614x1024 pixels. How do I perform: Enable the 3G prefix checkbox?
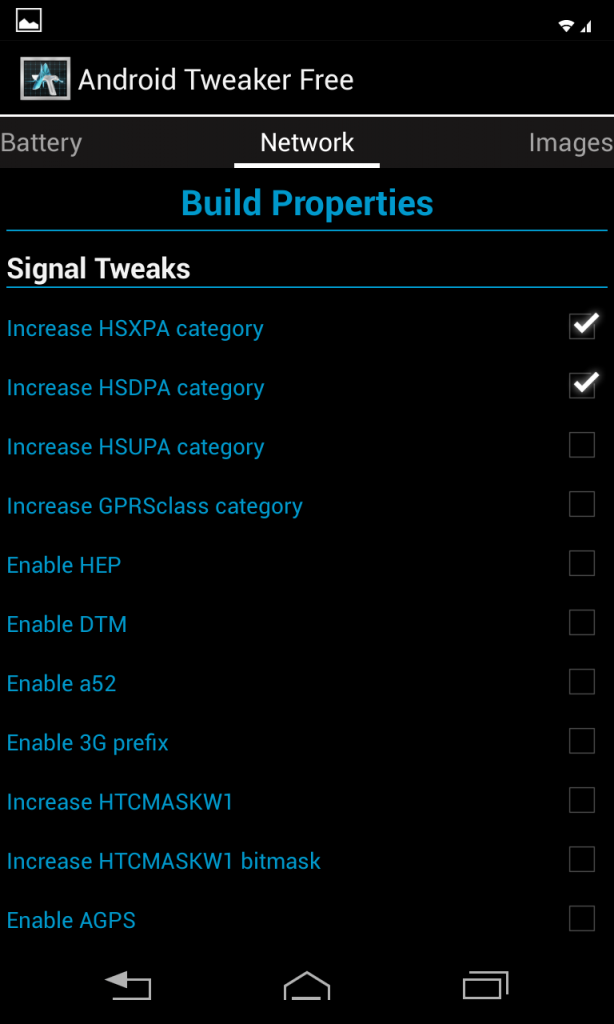pos(582,740)
